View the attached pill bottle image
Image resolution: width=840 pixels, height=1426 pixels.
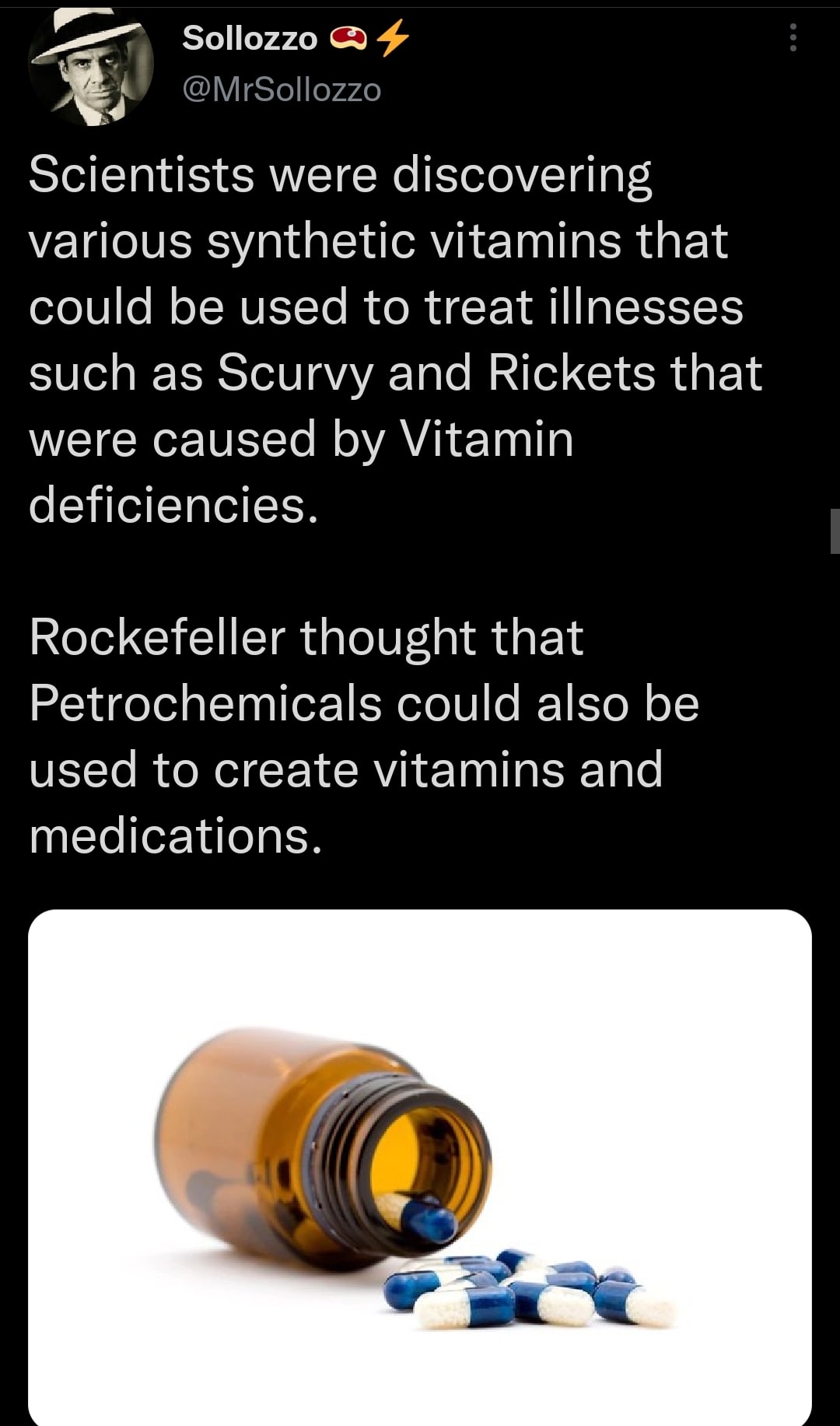pyautogui.click(x=420, y=1167)
